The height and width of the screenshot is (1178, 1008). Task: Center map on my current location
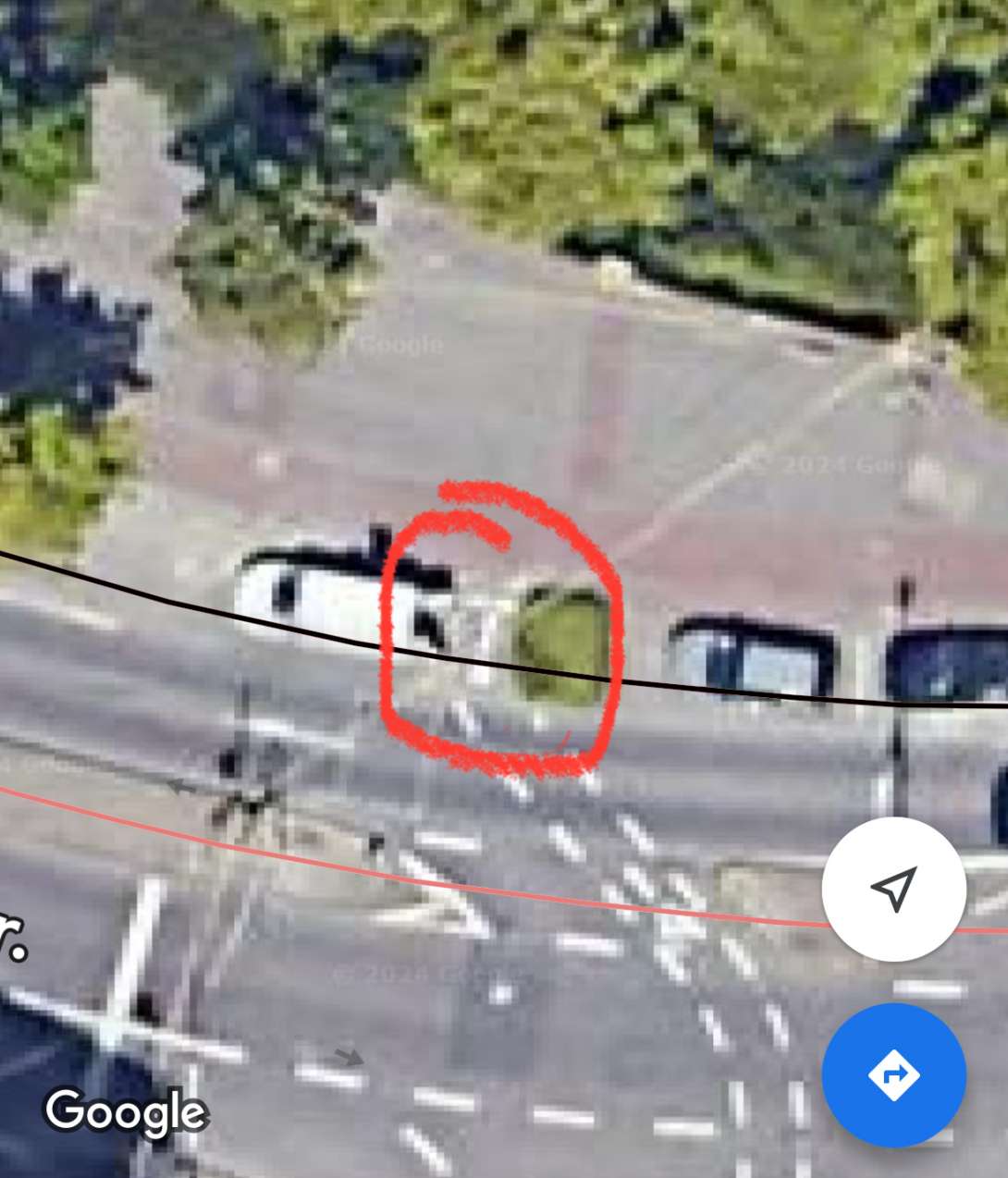(893, 889)
